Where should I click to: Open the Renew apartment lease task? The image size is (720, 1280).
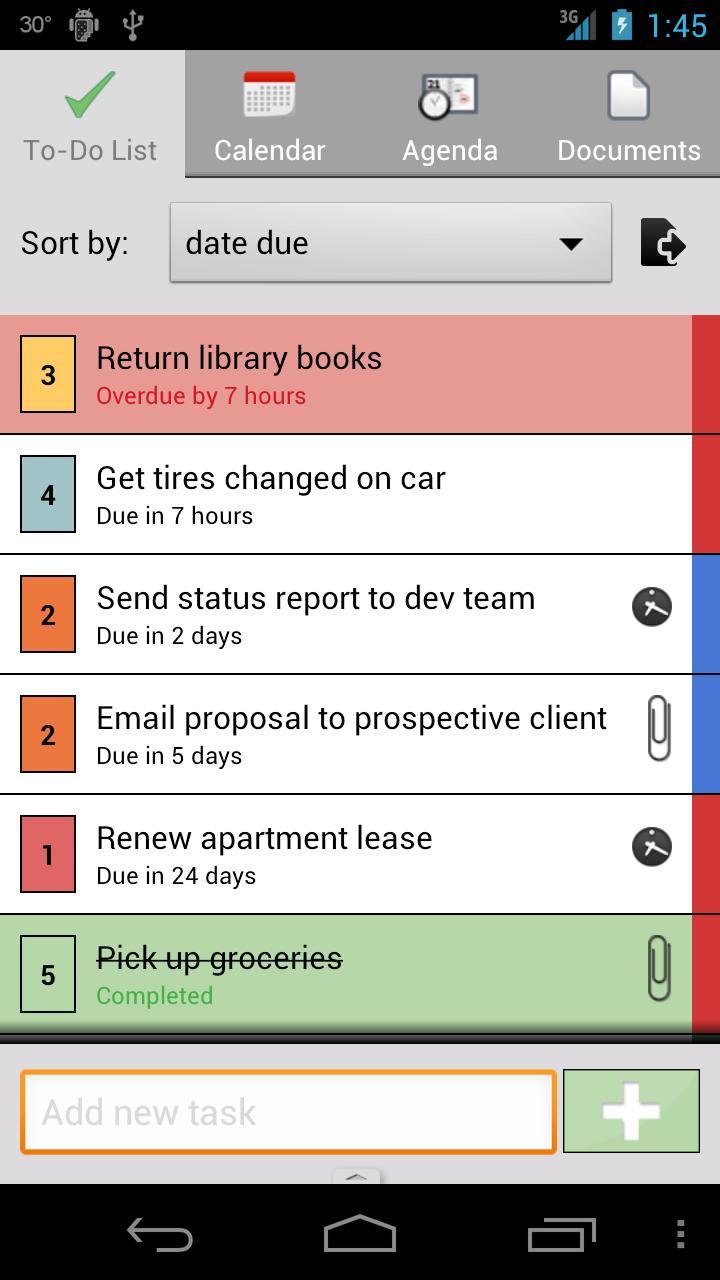click(340, 855)
